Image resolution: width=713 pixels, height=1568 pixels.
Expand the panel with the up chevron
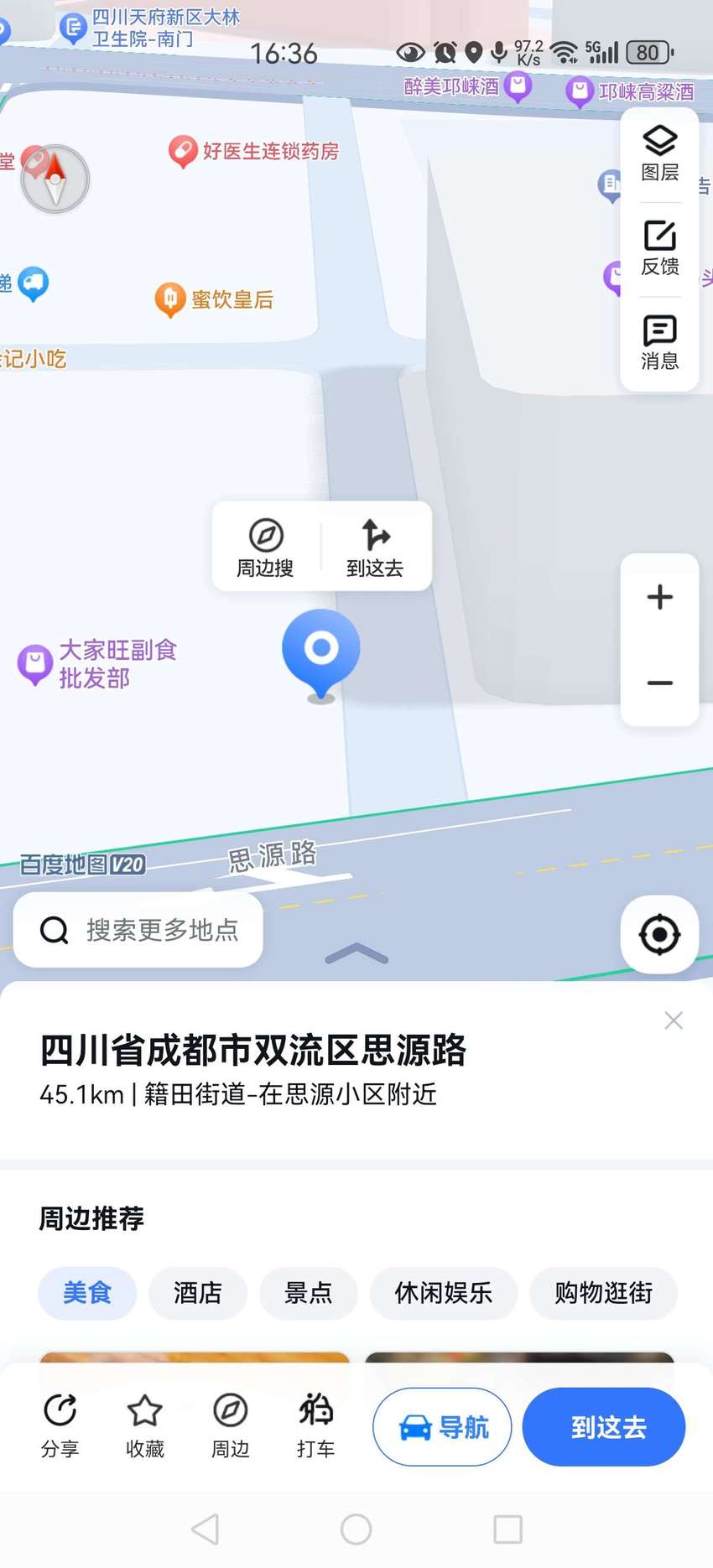356,953
